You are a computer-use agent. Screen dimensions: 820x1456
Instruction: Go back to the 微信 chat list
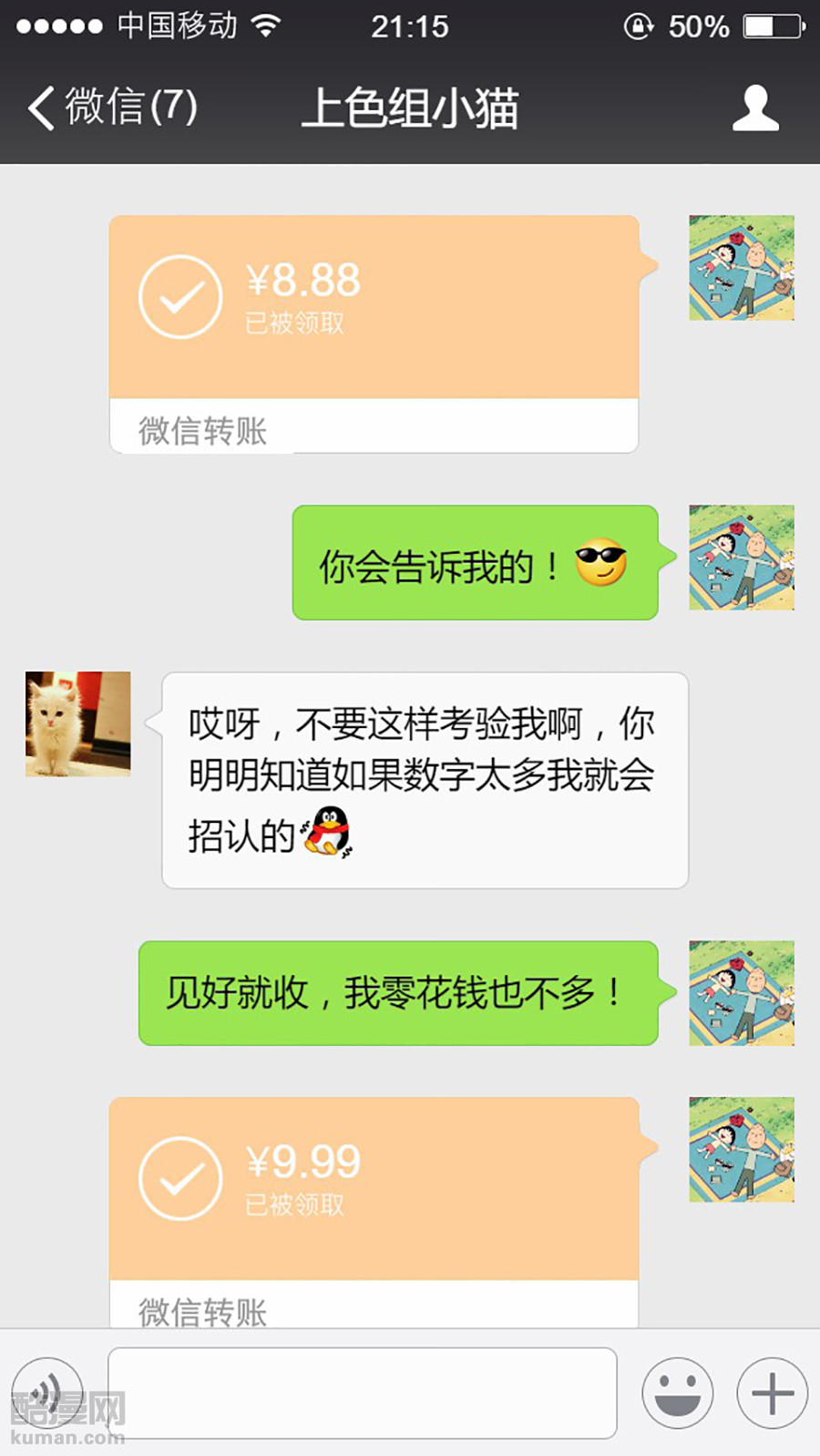point(109,107)
